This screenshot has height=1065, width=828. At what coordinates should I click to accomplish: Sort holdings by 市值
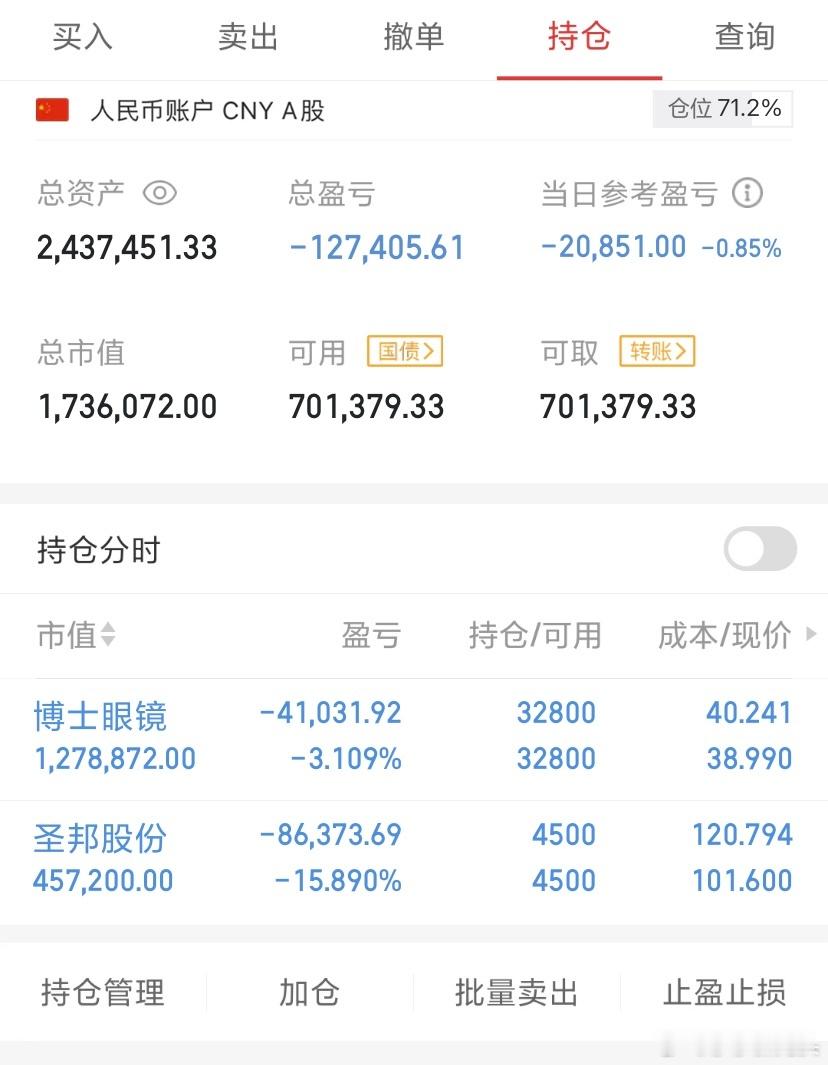(76, 635)
